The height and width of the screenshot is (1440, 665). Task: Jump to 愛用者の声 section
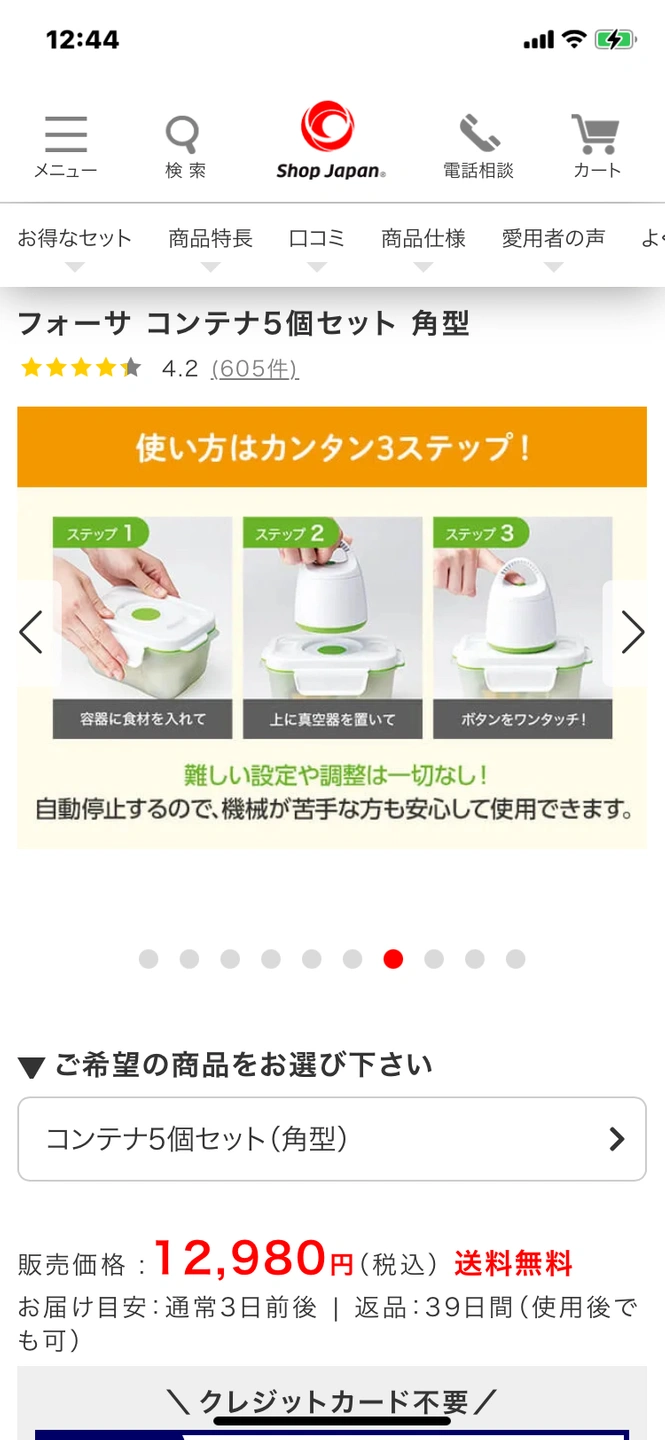click(x=553, y=239)
